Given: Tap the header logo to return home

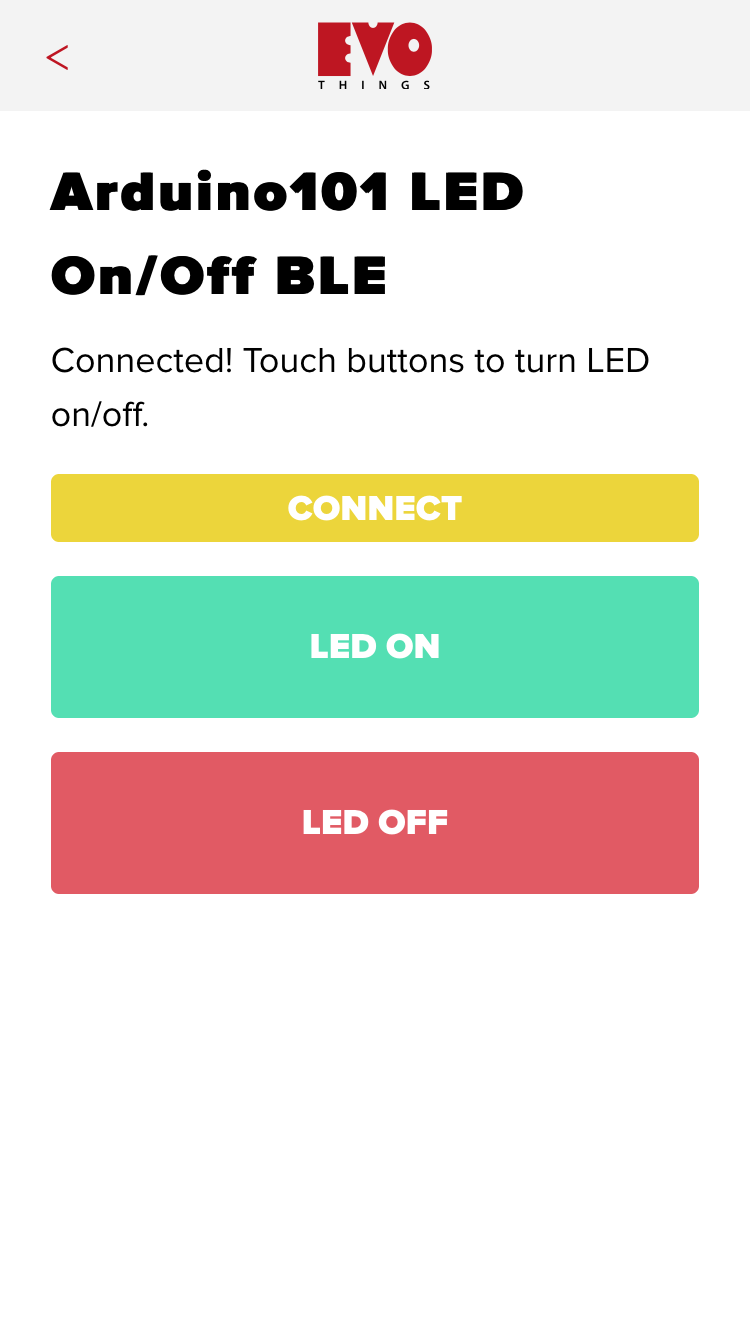Looking at the screenshot, I should tap(374, 55).
